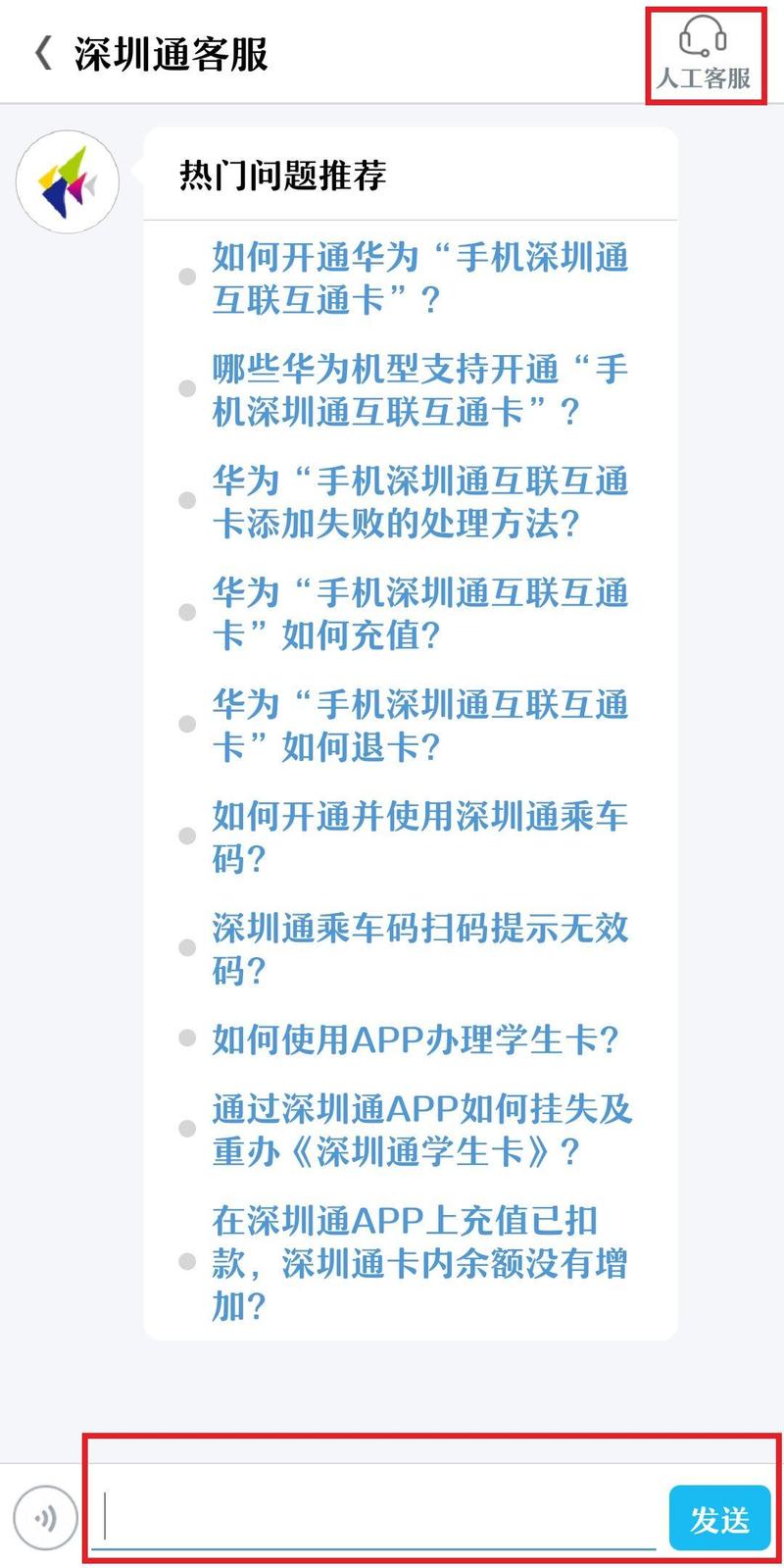This screenshot has width=784, height=1568.
Task: View 如何开通并使用深圳通乘车码
Action: 419,836
